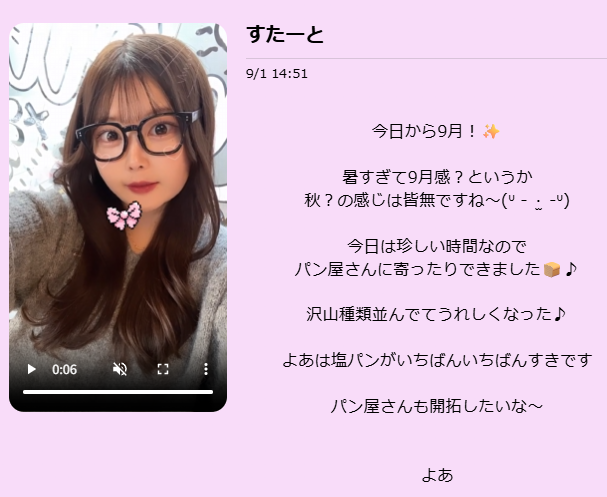Unmute the video sound
Screen dimensions: 607x497
(x=120, y=369)
